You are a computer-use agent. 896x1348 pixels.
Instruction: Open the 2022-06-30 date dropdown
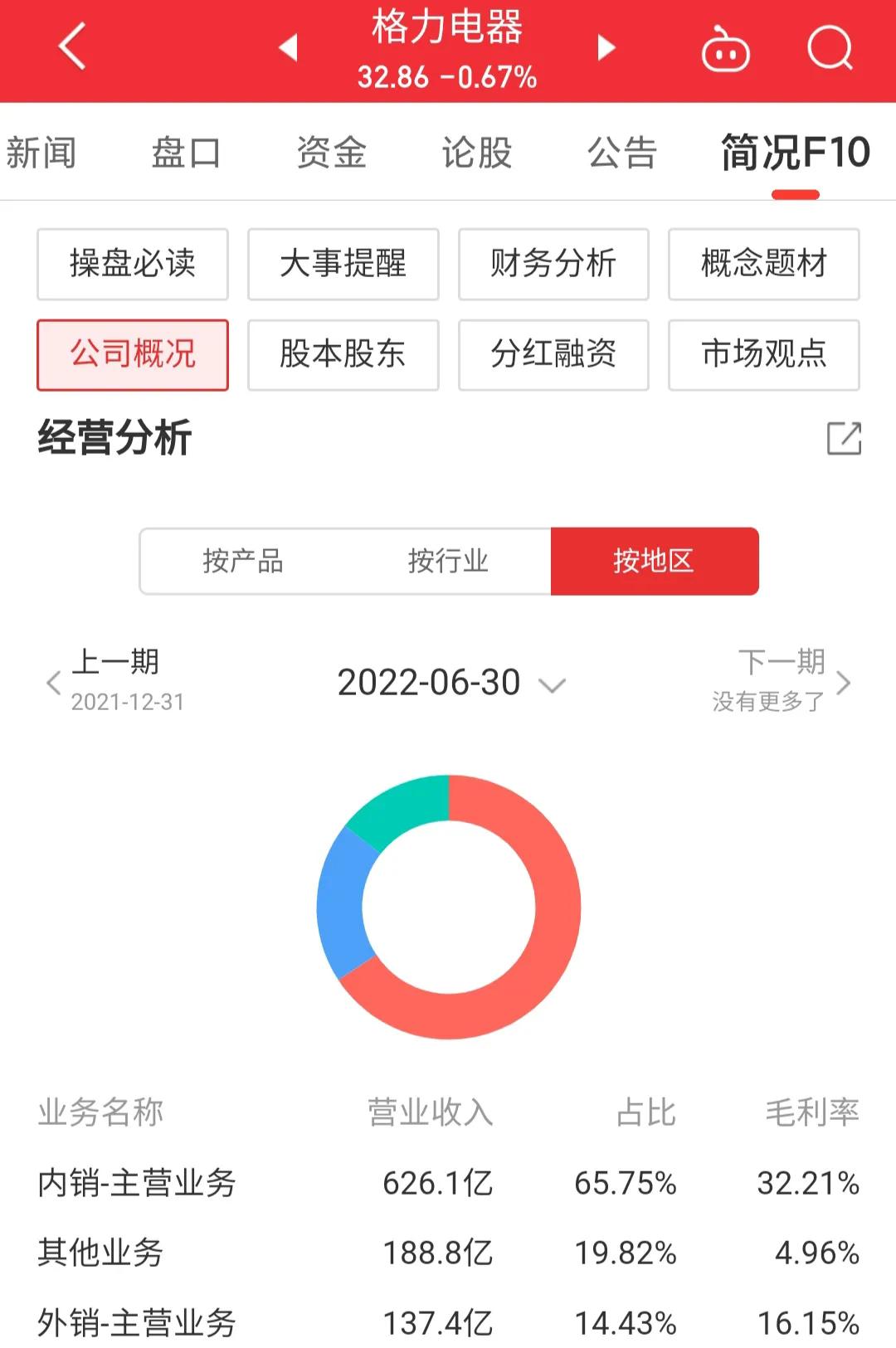(x=428, y=682)
